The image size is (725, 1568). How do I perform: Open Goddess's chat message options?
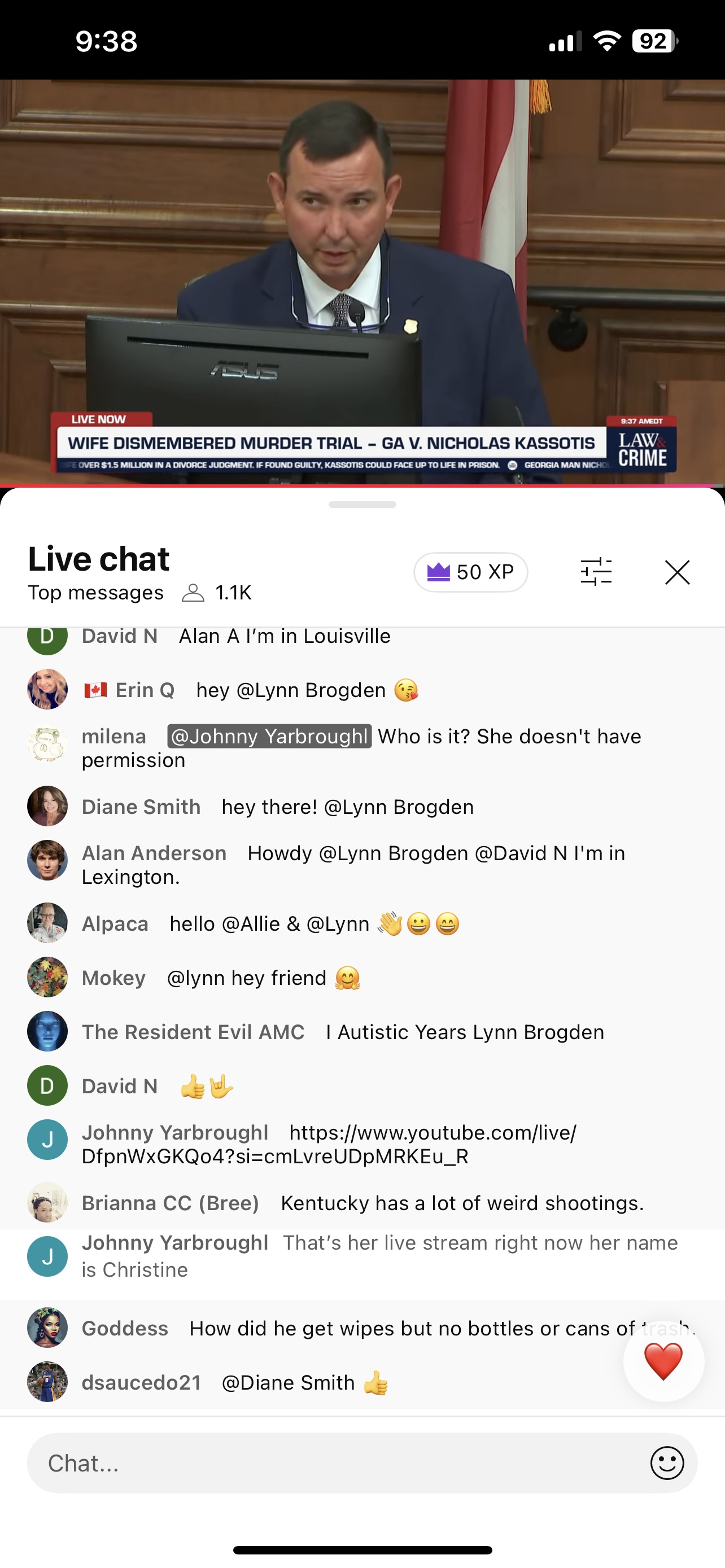click(365, 1328)
